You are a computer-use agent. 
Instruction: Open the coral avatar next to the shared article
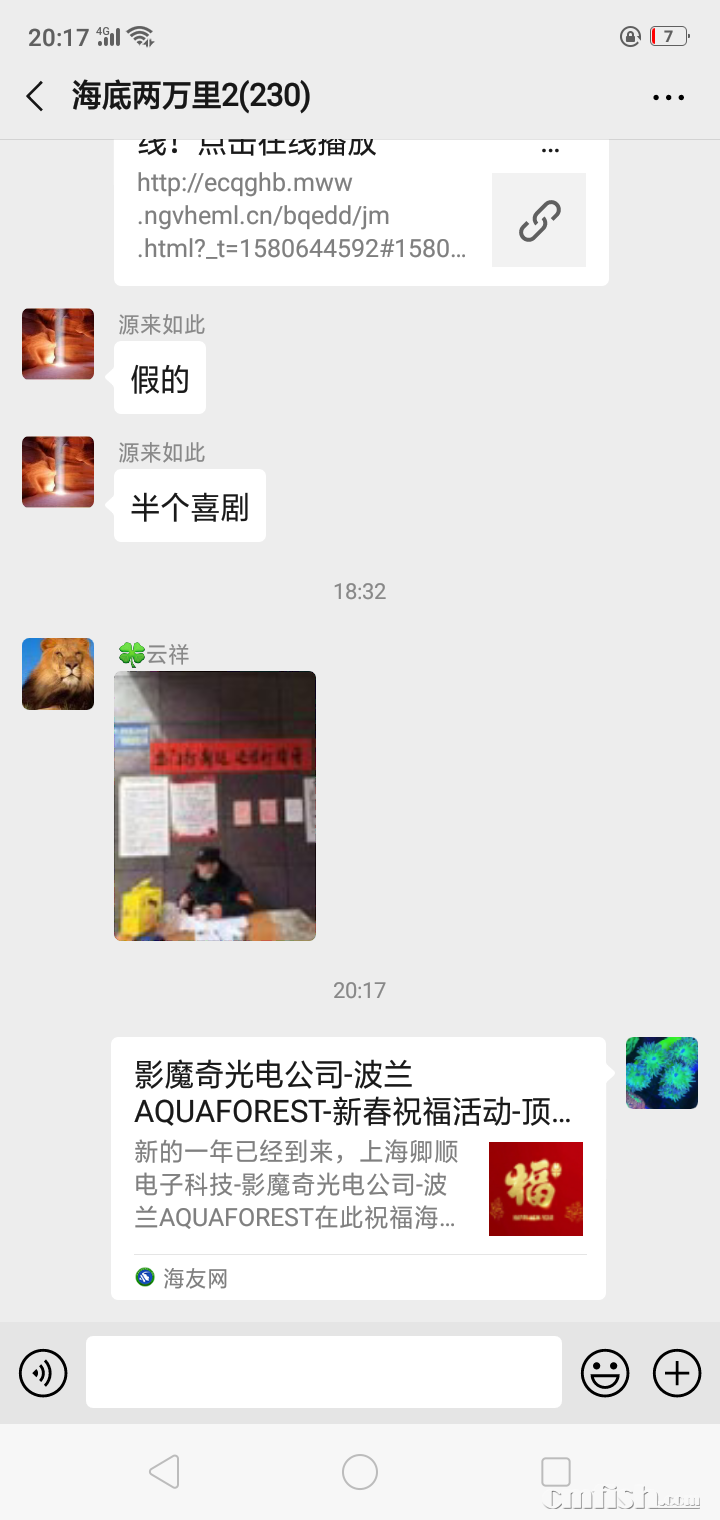tap(661, 1075)
